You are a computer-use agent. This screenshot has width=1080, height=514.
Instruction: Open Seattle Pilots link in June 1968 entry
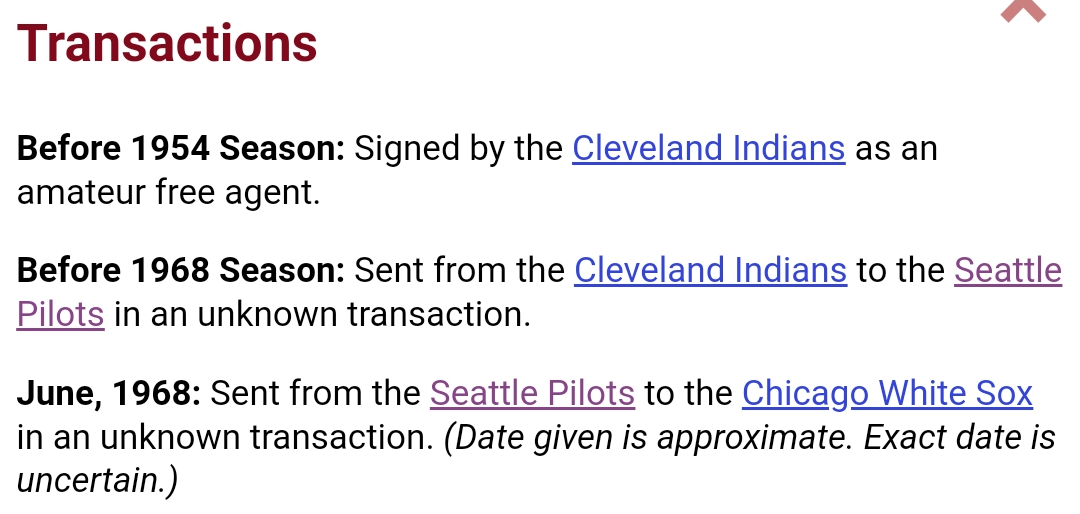[x=532, y=393]
